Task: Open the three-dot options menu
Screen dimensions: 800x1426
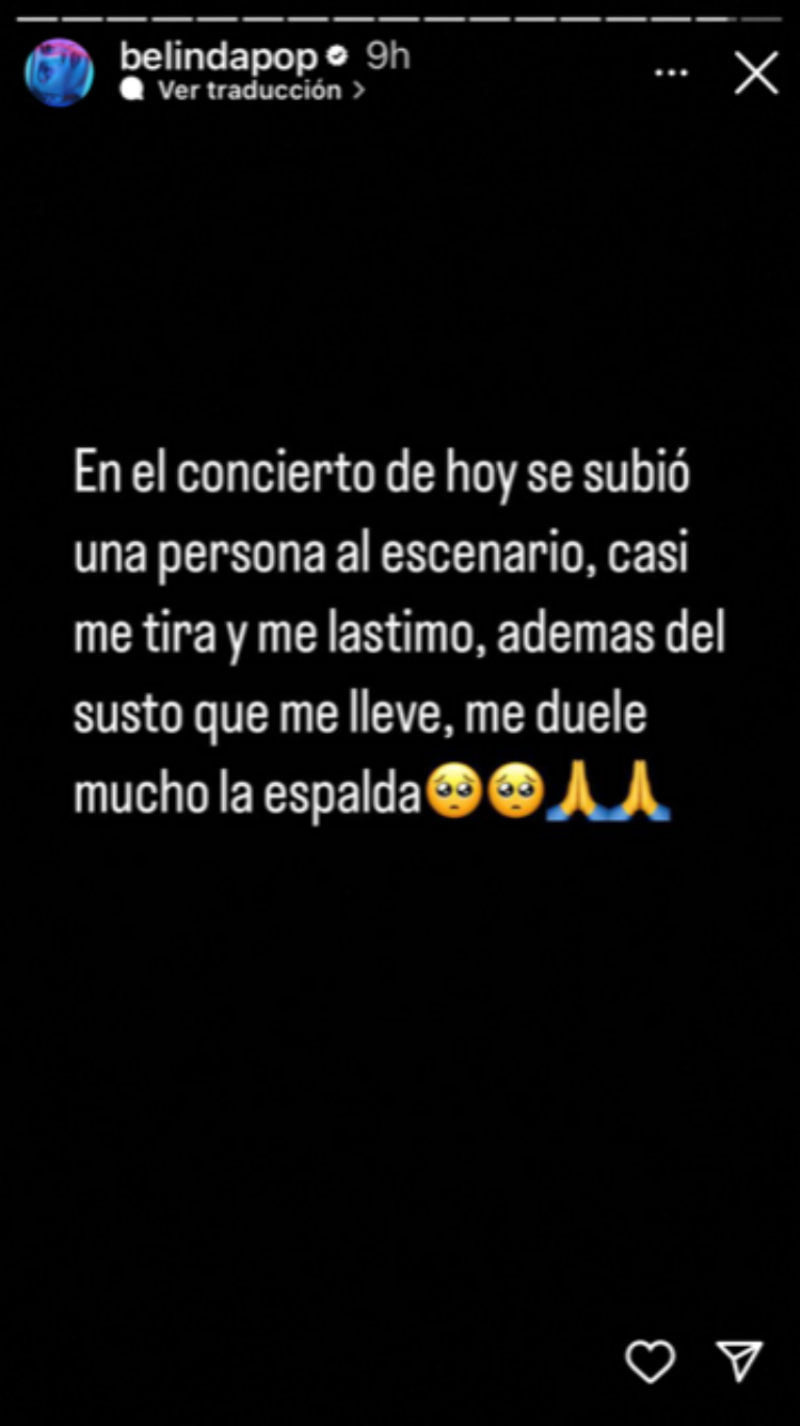Action: pyautogui.click(x=671, y=73)
